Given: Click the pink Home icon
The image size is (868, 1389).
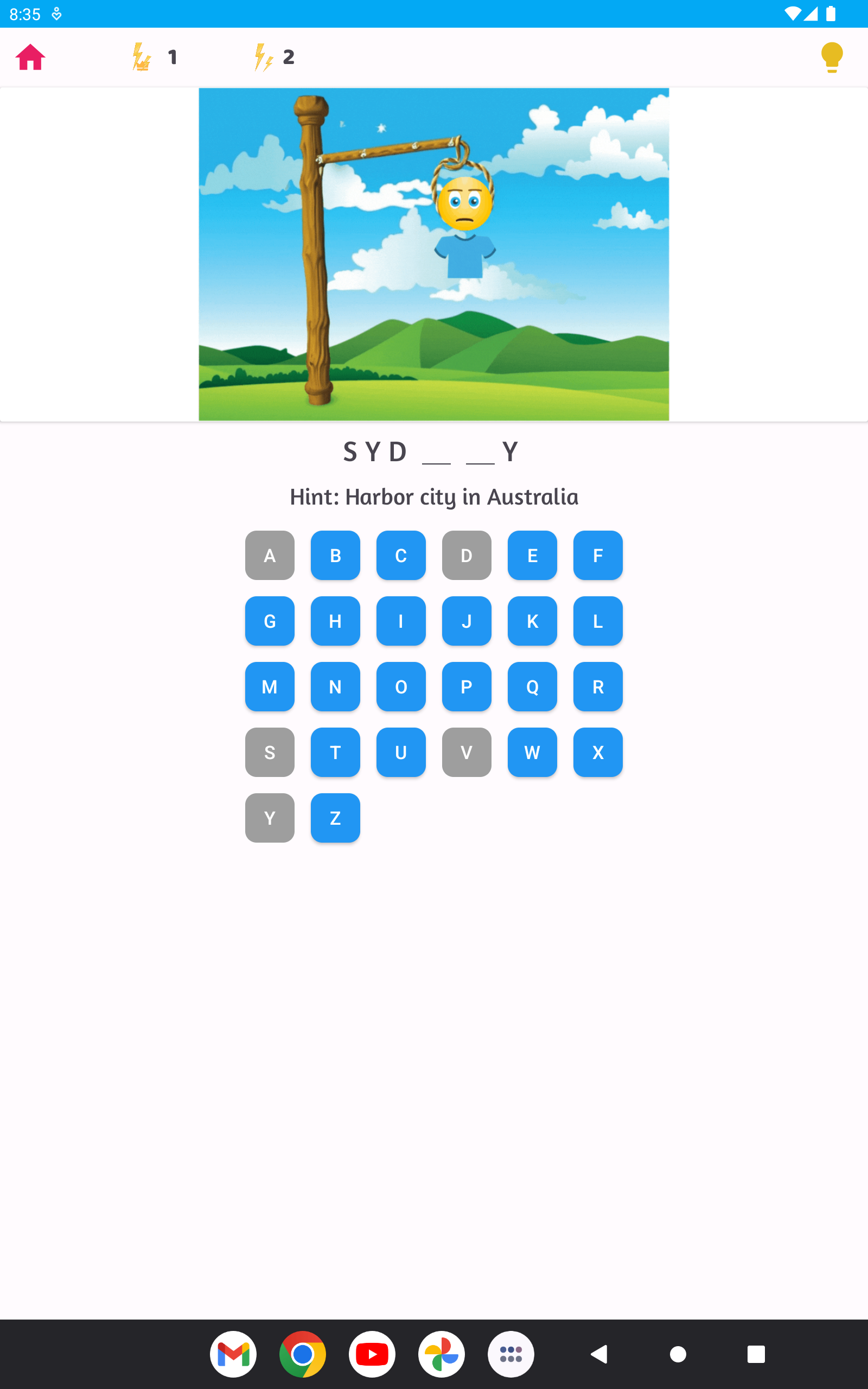Looking at the screenshot, I should tap(30, 57).
